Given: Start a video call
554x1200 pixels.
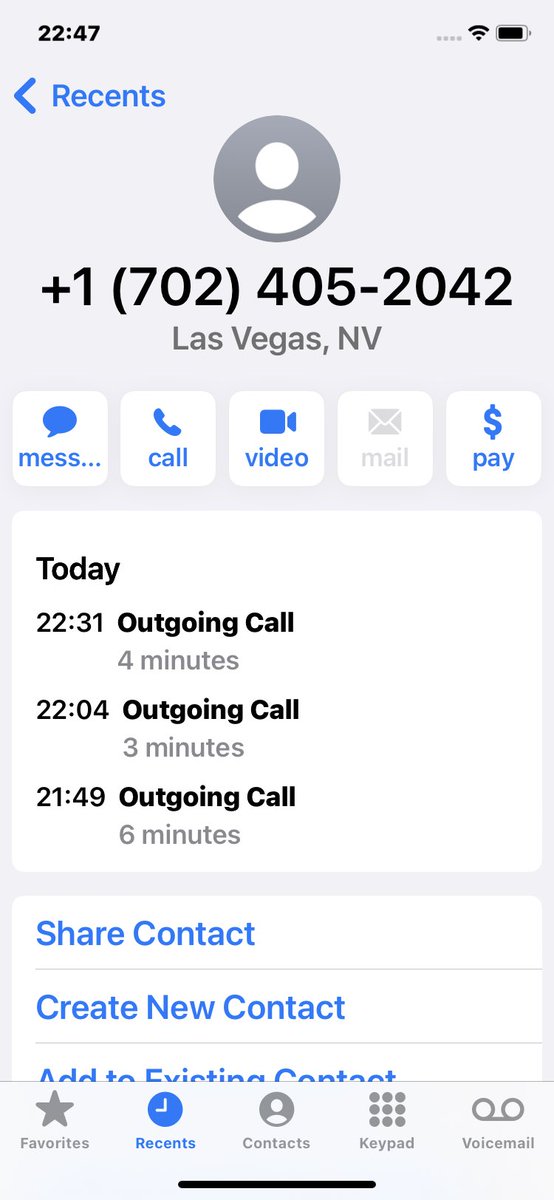Looking at the screenshot, I should pos(277,438).
